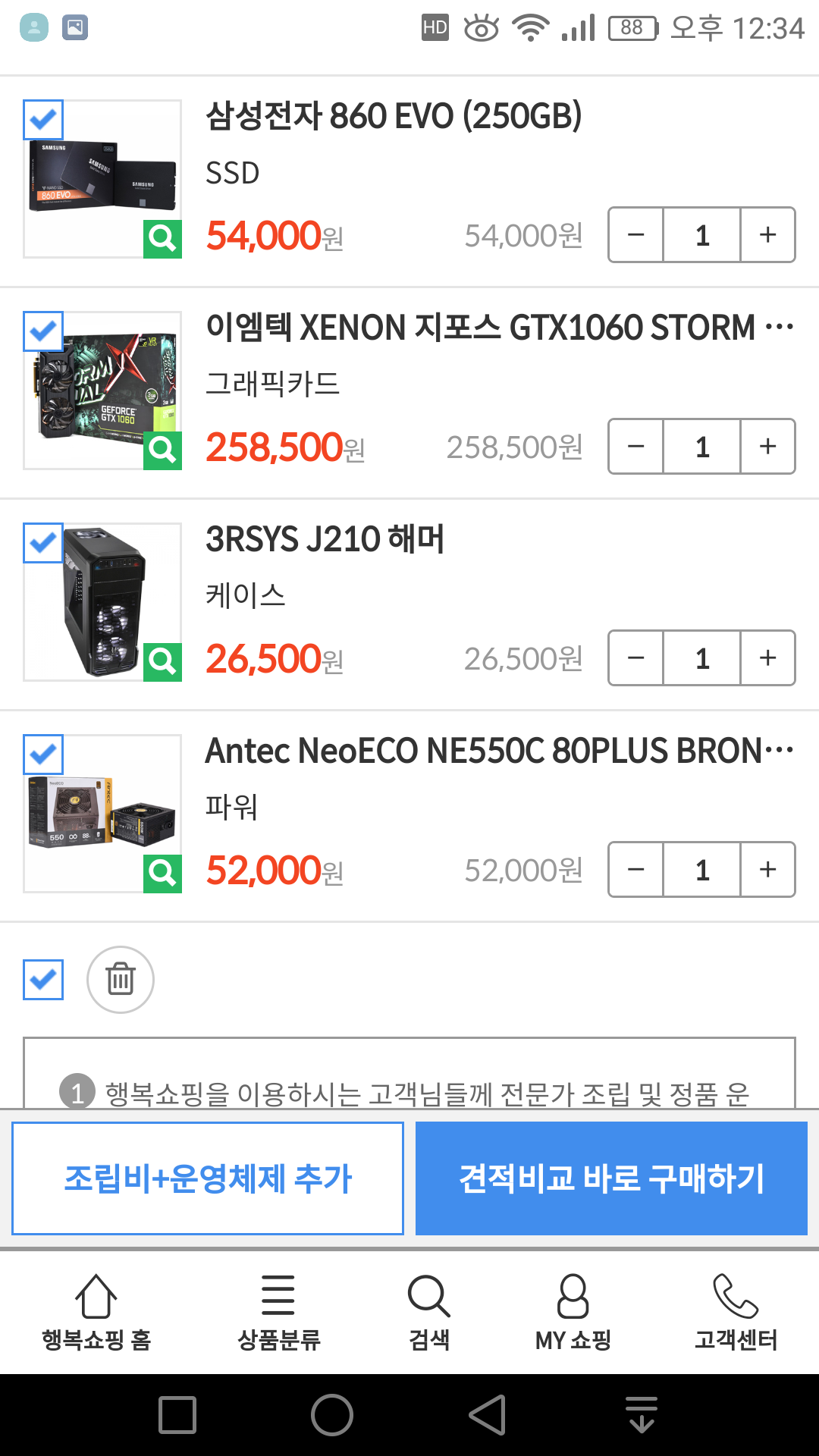
Task: Zoom the 3RSYS J210 해머 case image
Action: point(162,662)
